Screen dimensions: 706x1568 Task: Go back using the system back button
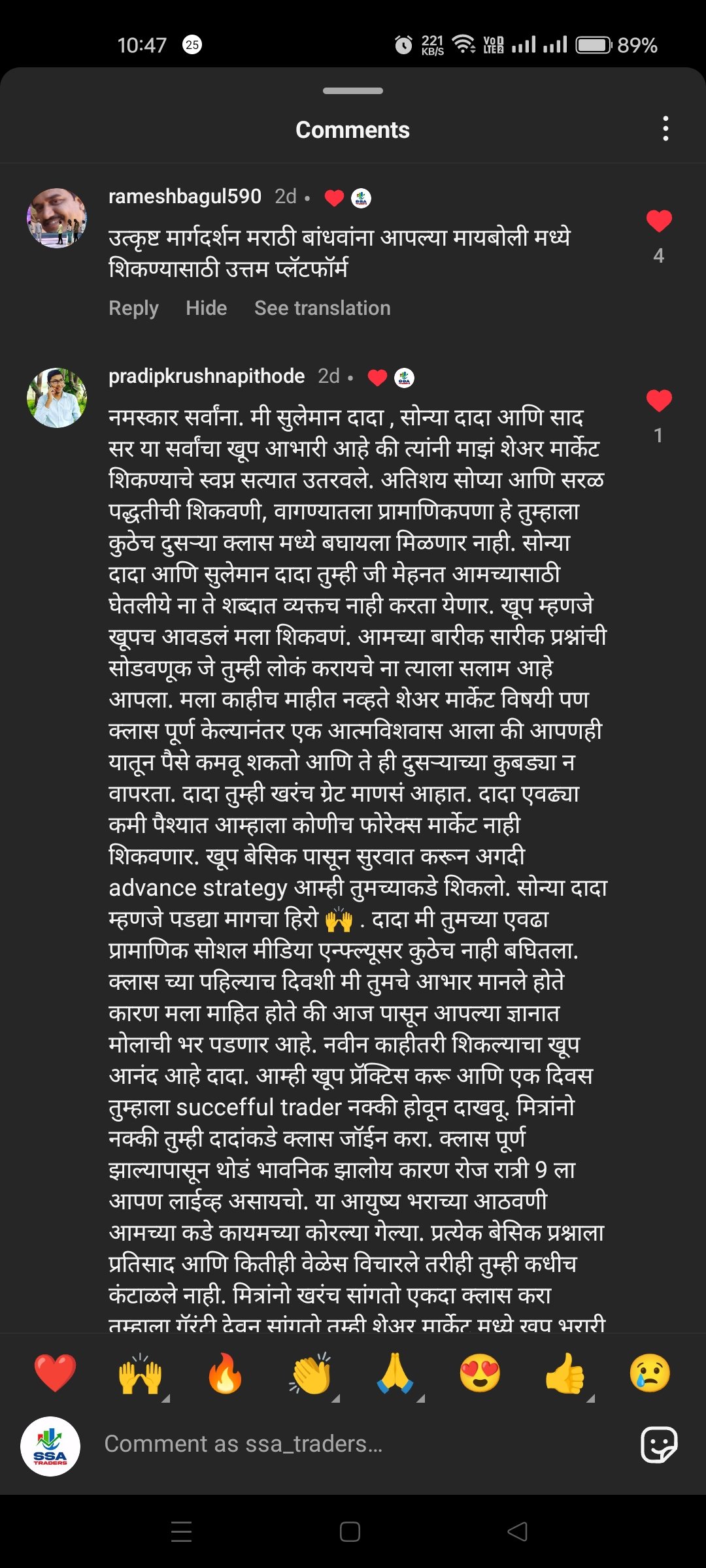pos(517,1531)
